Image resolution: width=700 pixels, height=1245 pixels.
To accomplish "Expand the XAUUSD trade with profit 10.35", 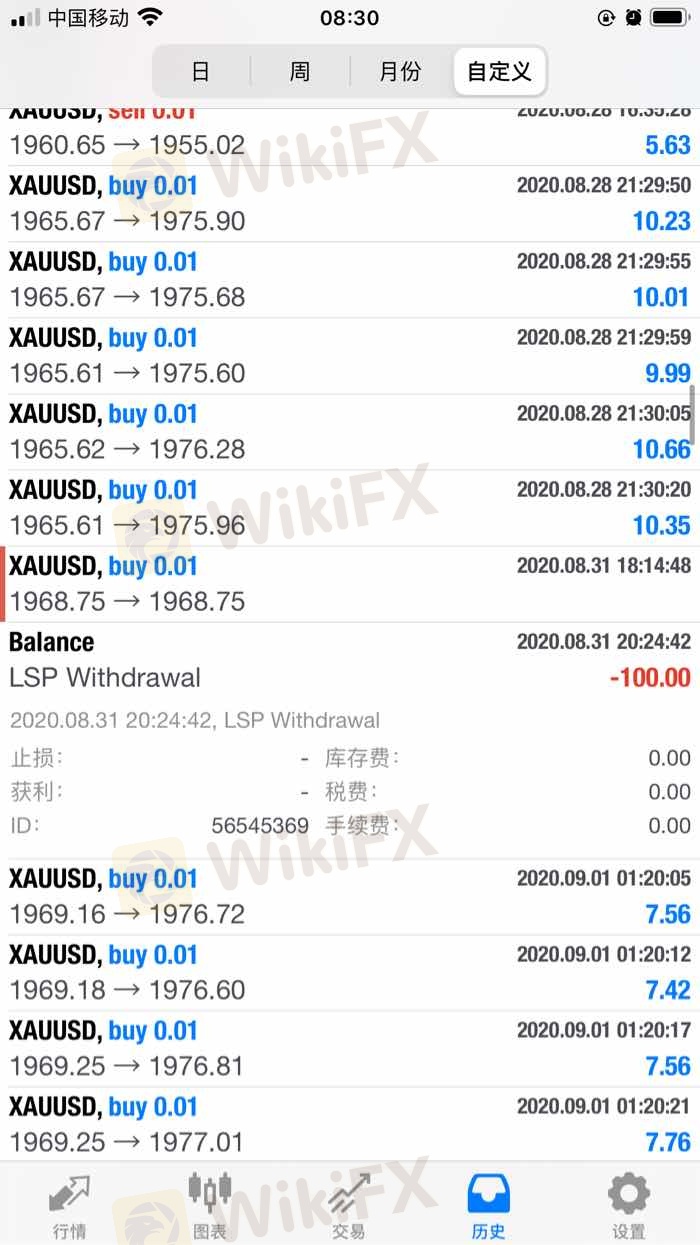I will (x=350, y=508).
